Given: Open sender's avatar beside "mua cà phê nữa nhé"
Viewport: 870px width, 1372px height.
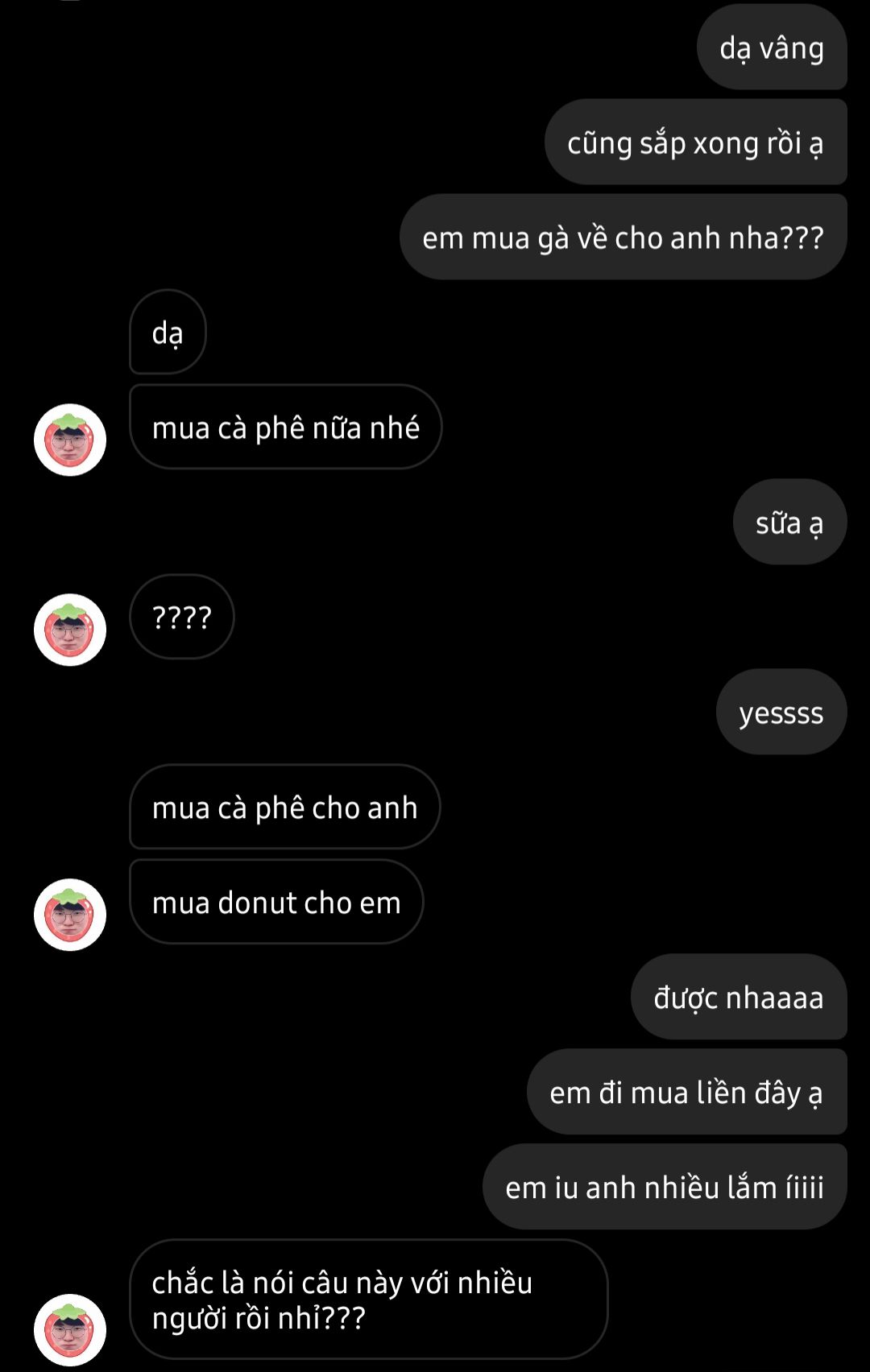Looking at the screenshot, I should tap(70, 440).
